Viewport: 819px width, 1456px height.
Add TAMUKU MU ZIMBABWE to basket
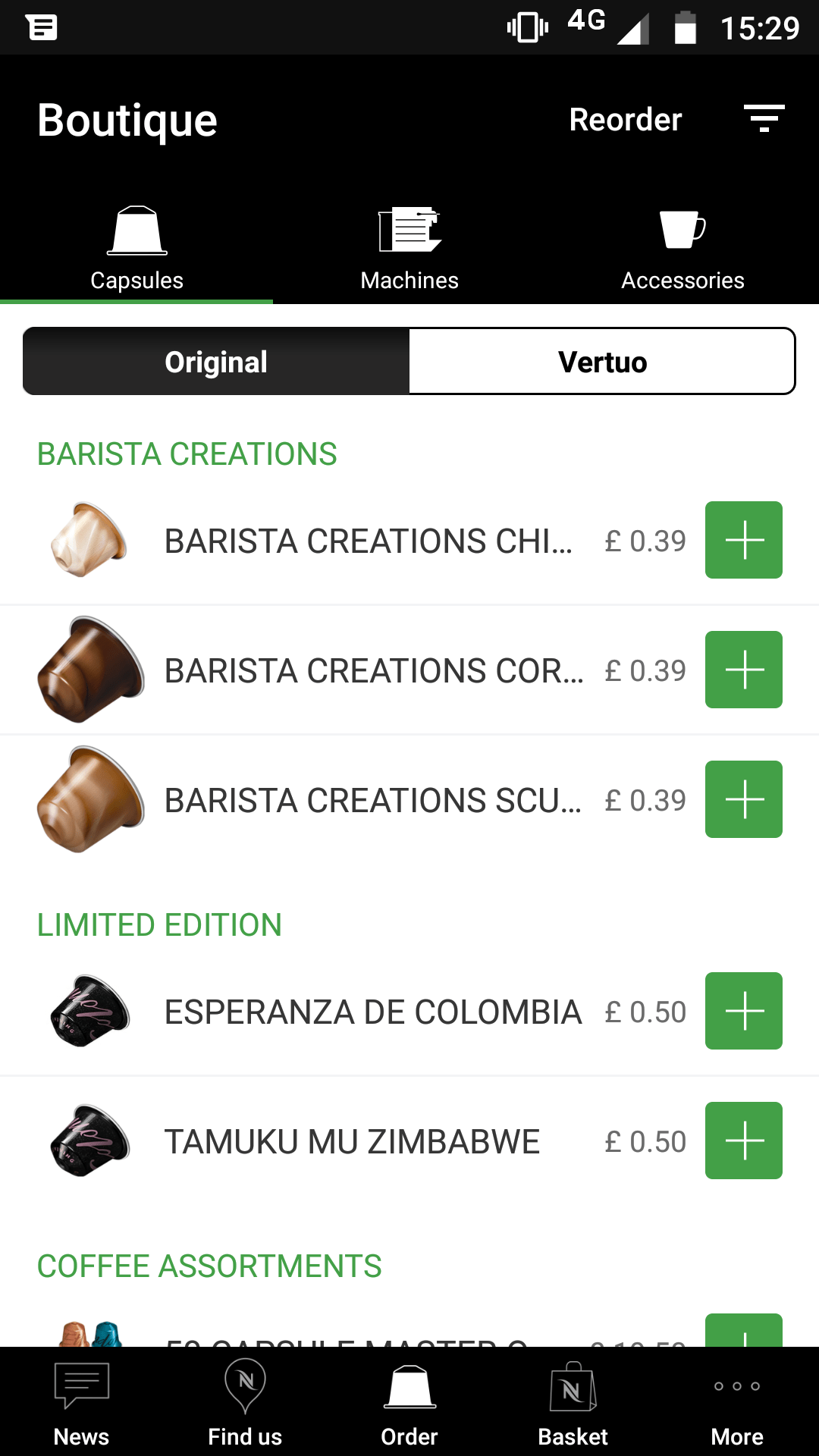coord(743,1141)
